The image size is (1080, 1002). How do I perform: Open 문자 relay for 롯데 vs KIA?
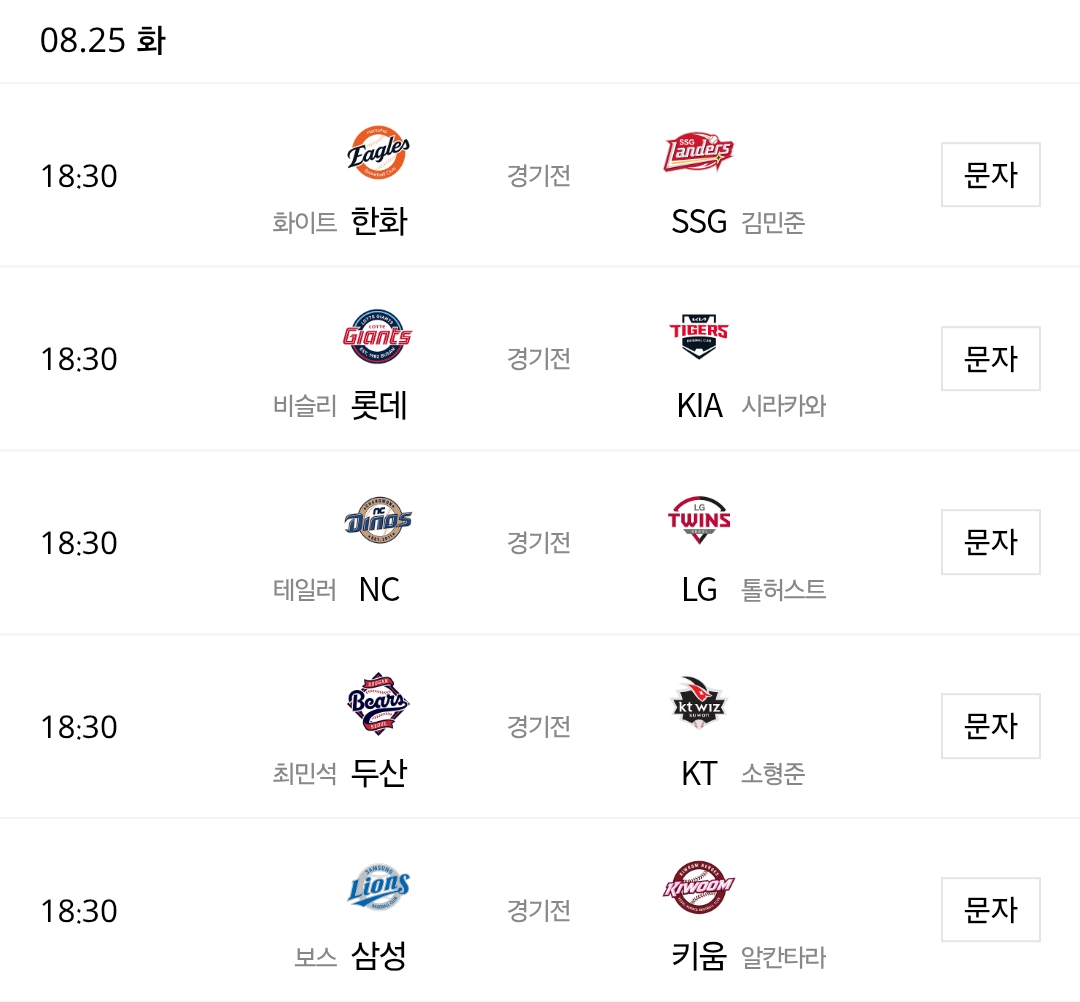pos(990,359)
